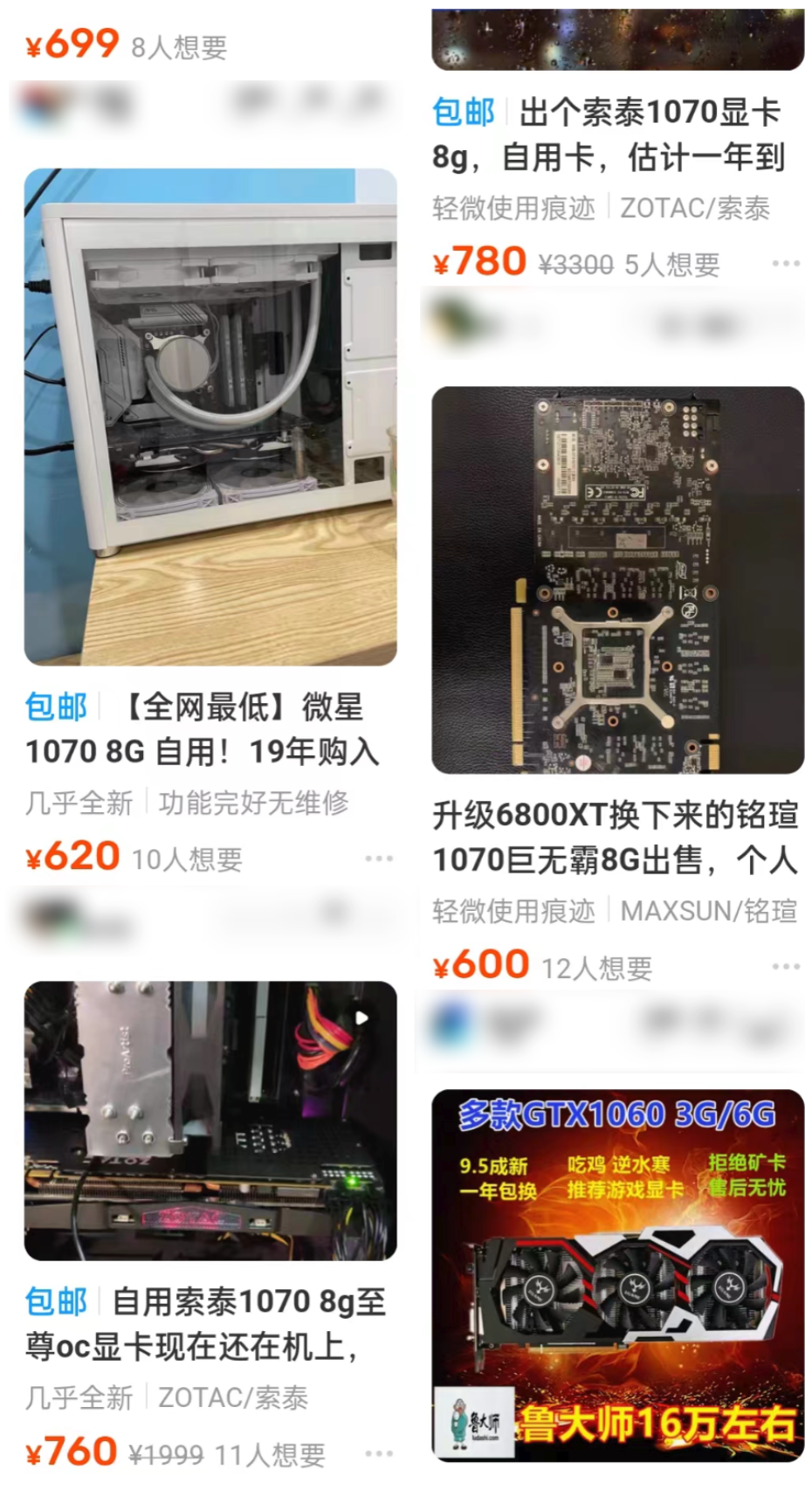Open the MSI 1070 8G listing photo

[210, 417]
